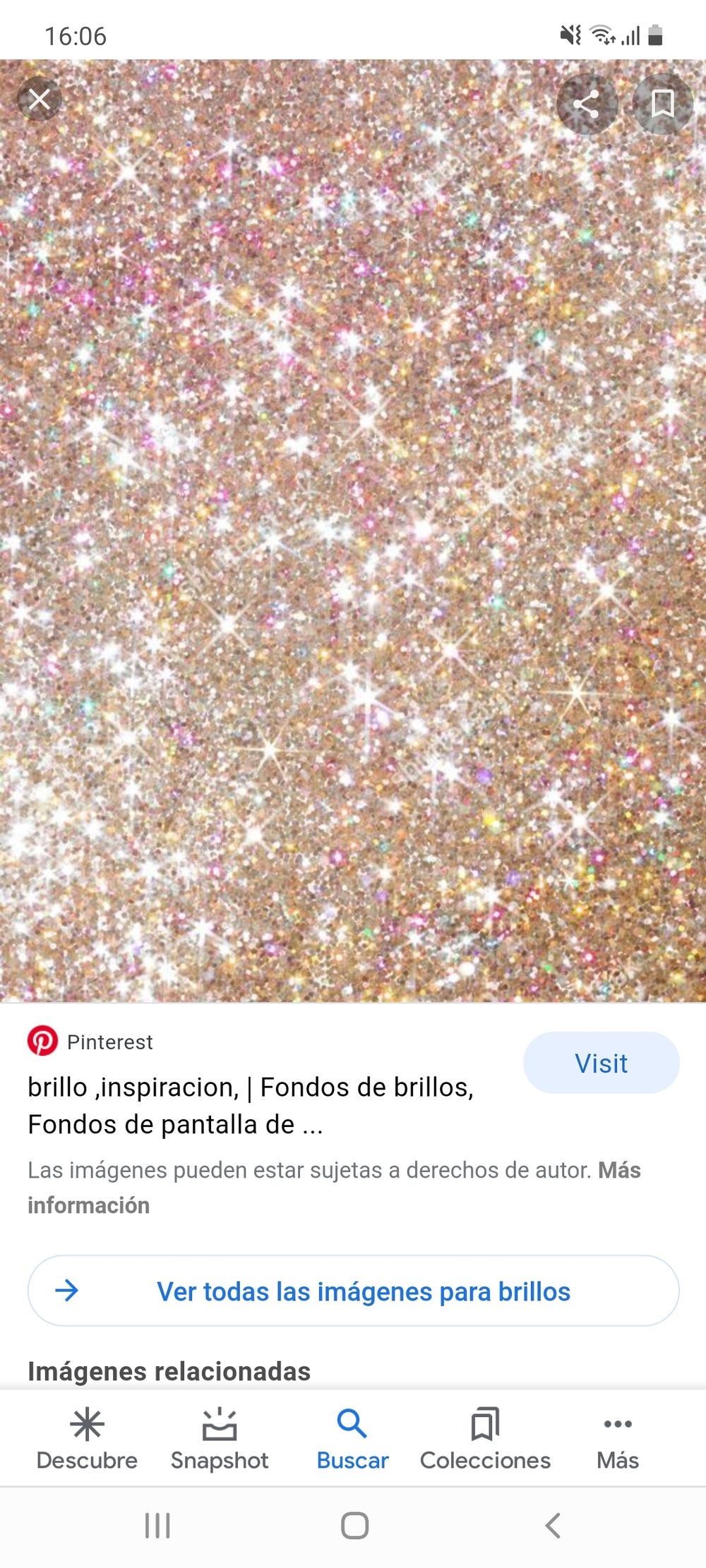Go to the Colecciones tab
The height and width of the screenshot is (1568, 706).
pos(485,1440)
